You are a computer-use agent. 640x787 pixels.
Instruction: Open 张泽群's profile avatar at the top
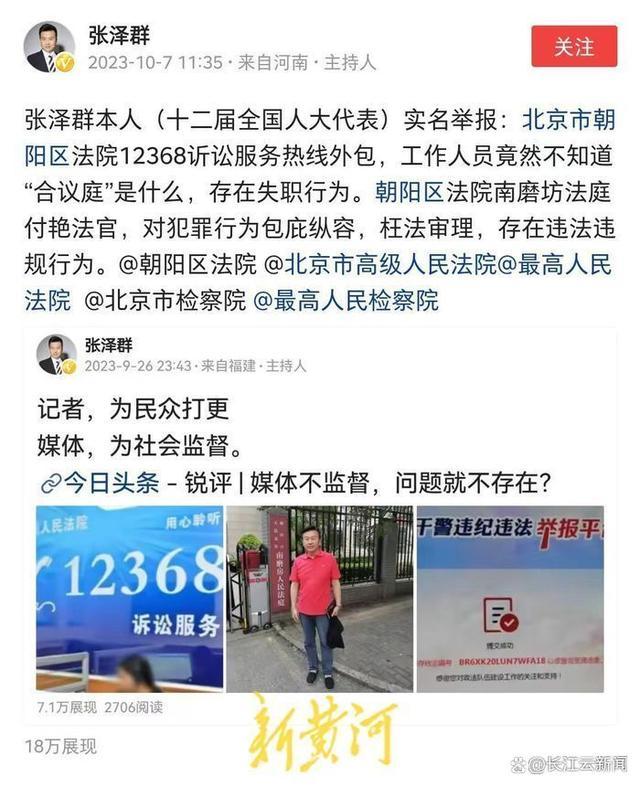tap(50, 47)
